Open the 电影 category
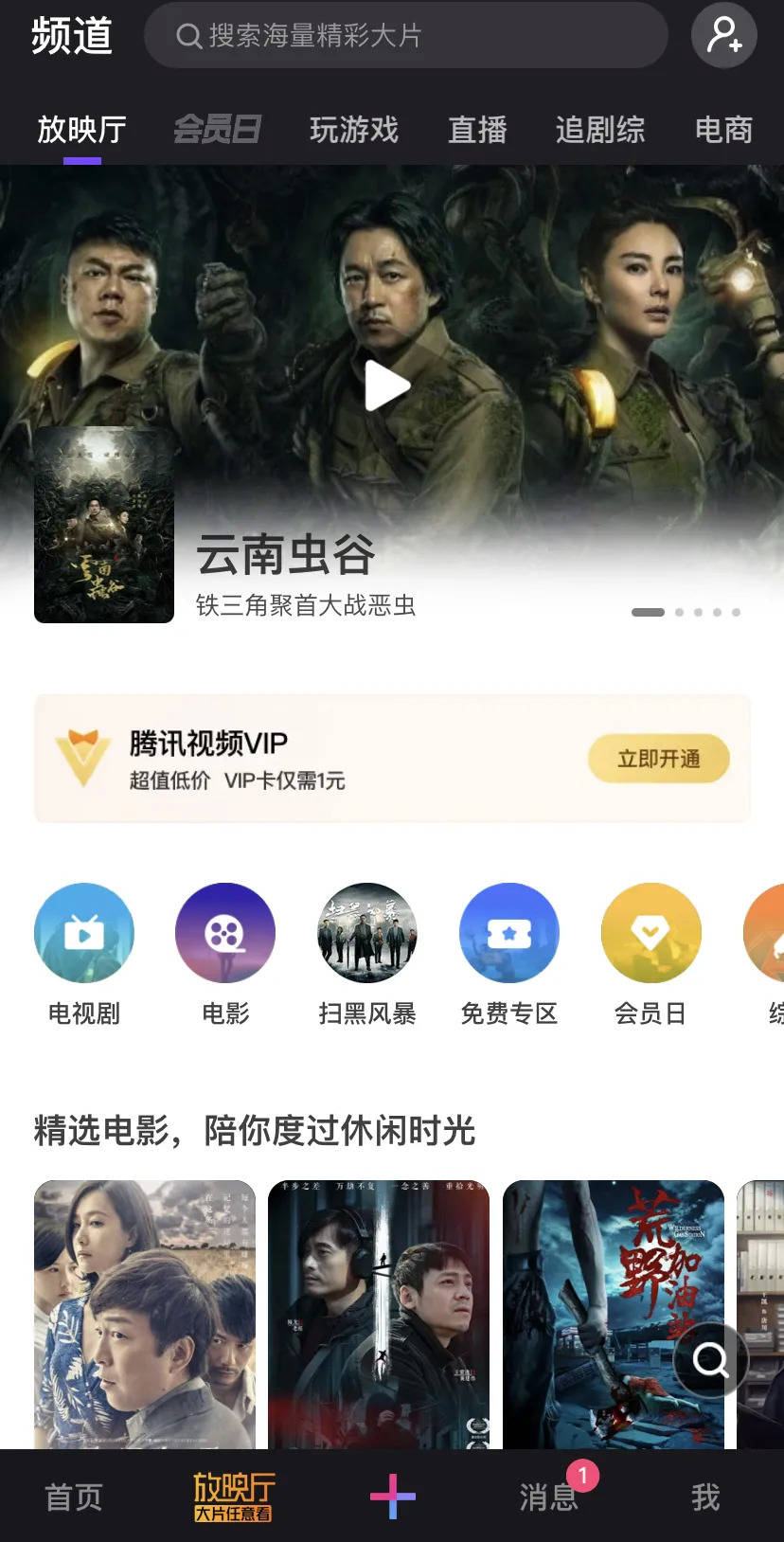Screen dimensions: 784x1542 (x=225, y=933)
